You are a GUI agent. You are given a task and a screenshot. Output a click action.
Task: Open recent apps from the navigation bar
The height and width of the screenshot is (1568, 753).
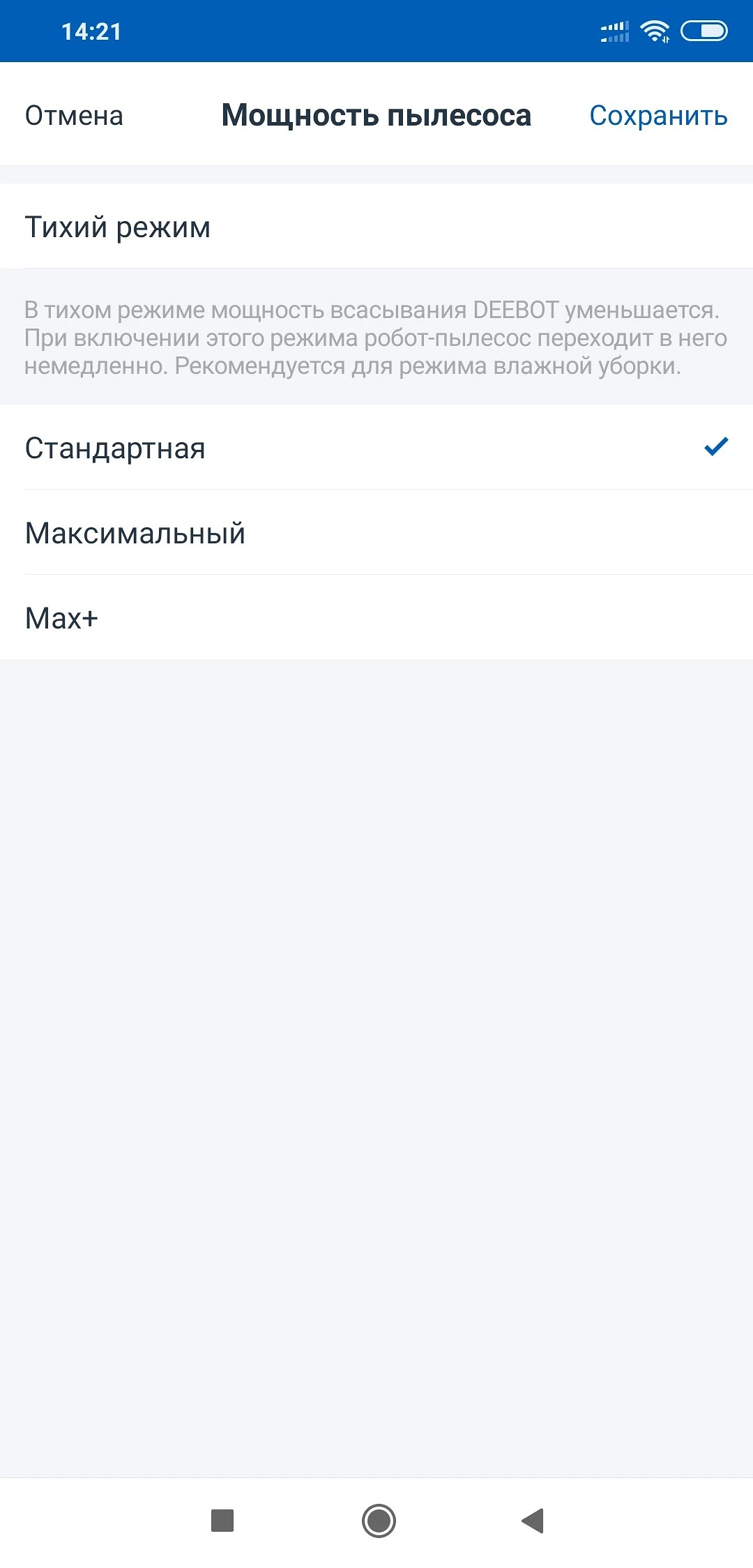222,1521
